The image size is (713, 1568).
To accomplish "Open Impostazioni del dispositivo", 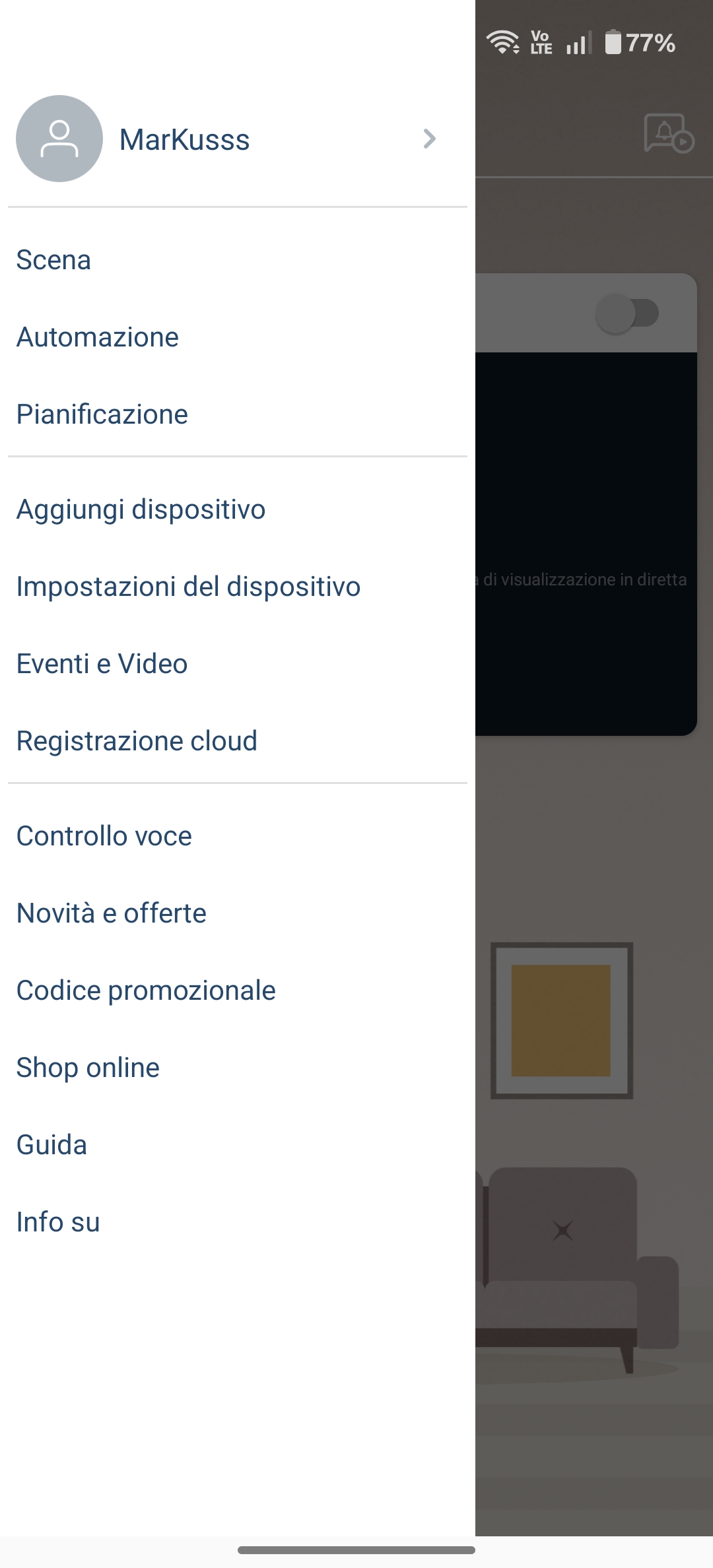I will click(189, 587).
